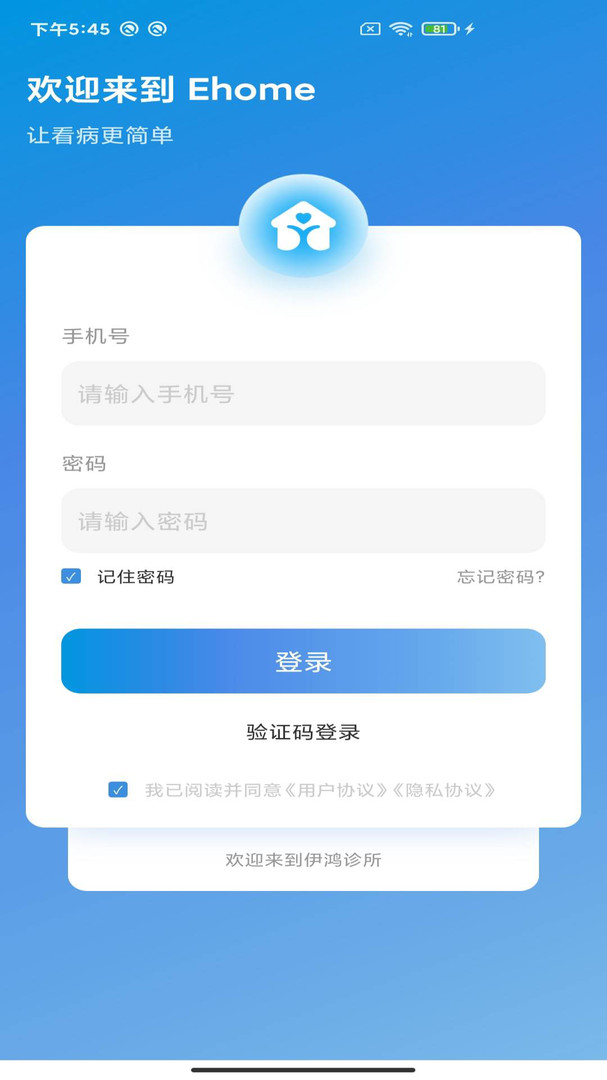Open the 《隐私协议》 link
Viewport: 607px width, 1080px height.
point(444,790)
